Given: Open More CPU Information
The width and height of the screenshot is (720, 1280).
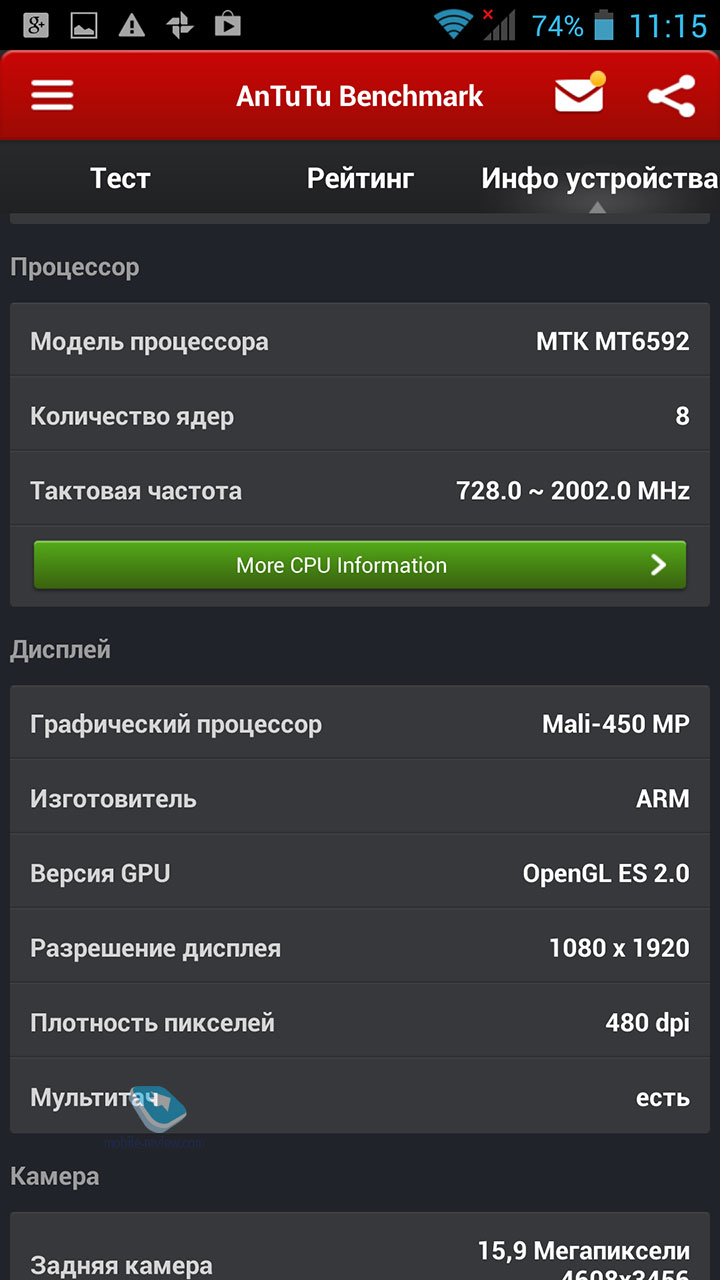Looking at the screenshot, I should [x=360, y=565].
